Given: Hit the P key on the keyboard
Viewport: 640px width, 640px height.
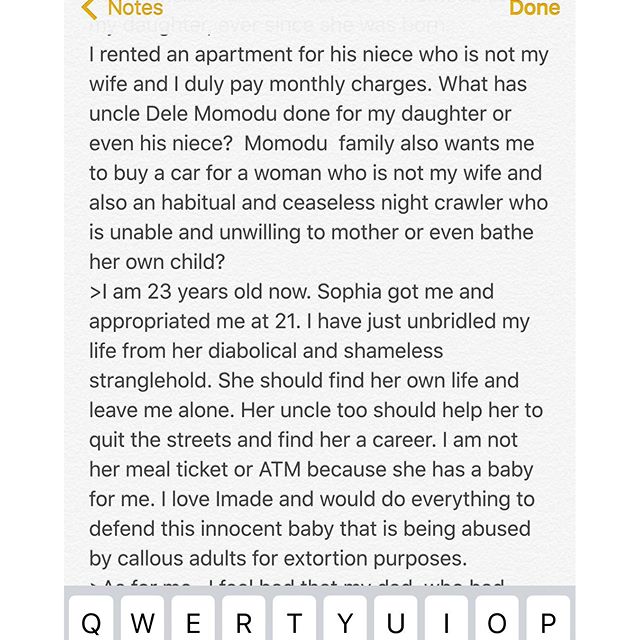Looking at the screenshot, I should click(x=548, y=618).
